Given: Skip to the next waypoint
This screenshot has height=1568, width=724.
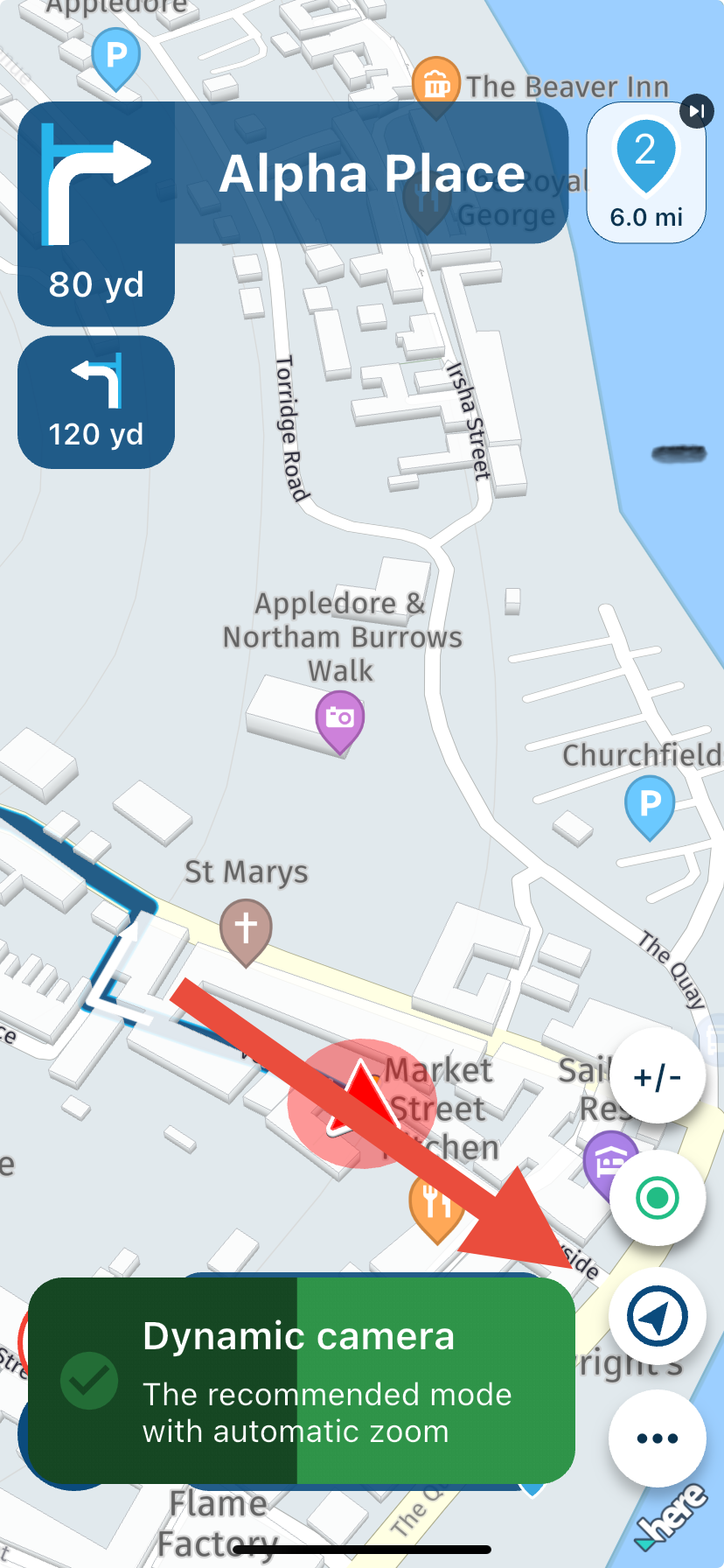Looking at the screenshot, I should (696, 111).
